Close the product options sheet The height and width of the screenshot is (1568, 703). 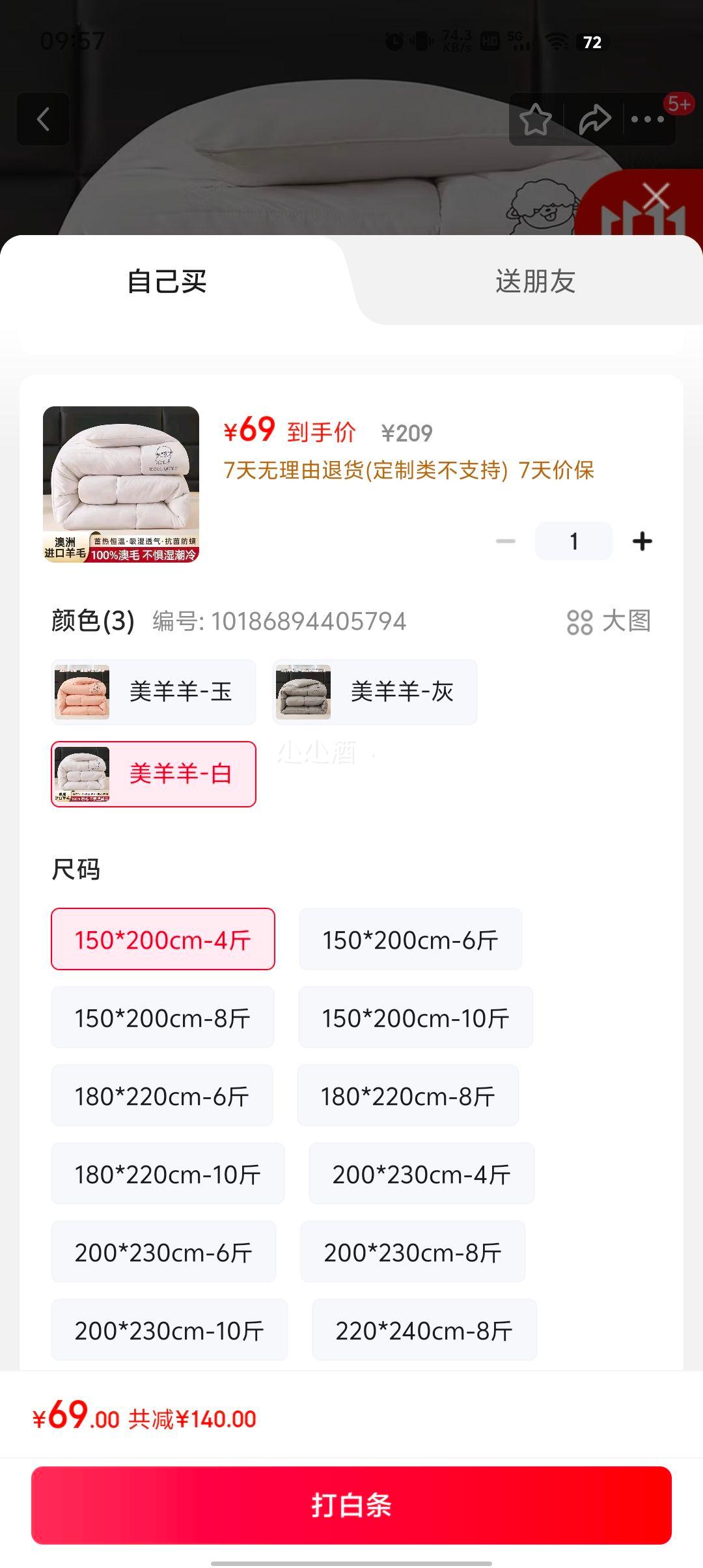pyautogui.click(x=655, y=195)
